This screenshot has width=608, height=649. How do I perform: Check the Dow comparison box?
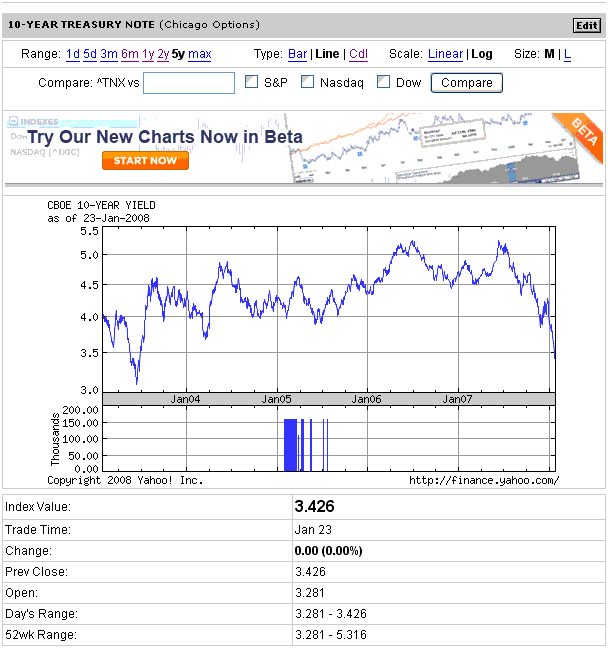(x=384, y=82)
